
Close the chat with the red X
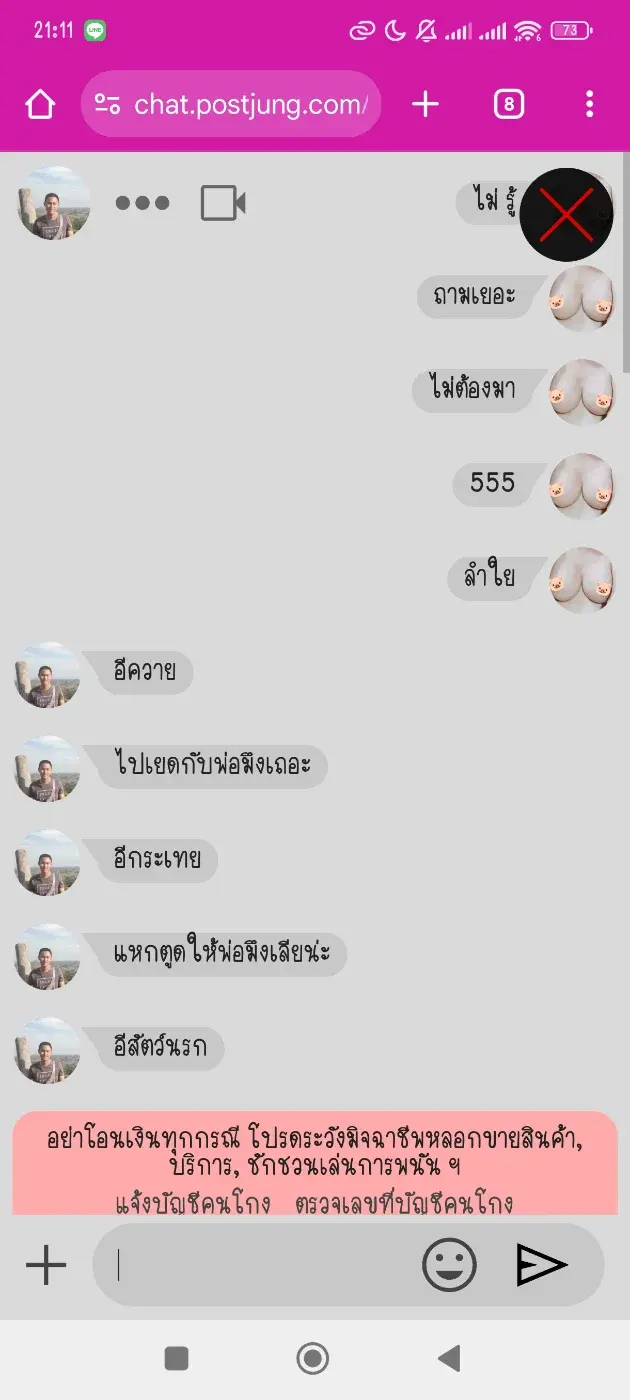566,214
